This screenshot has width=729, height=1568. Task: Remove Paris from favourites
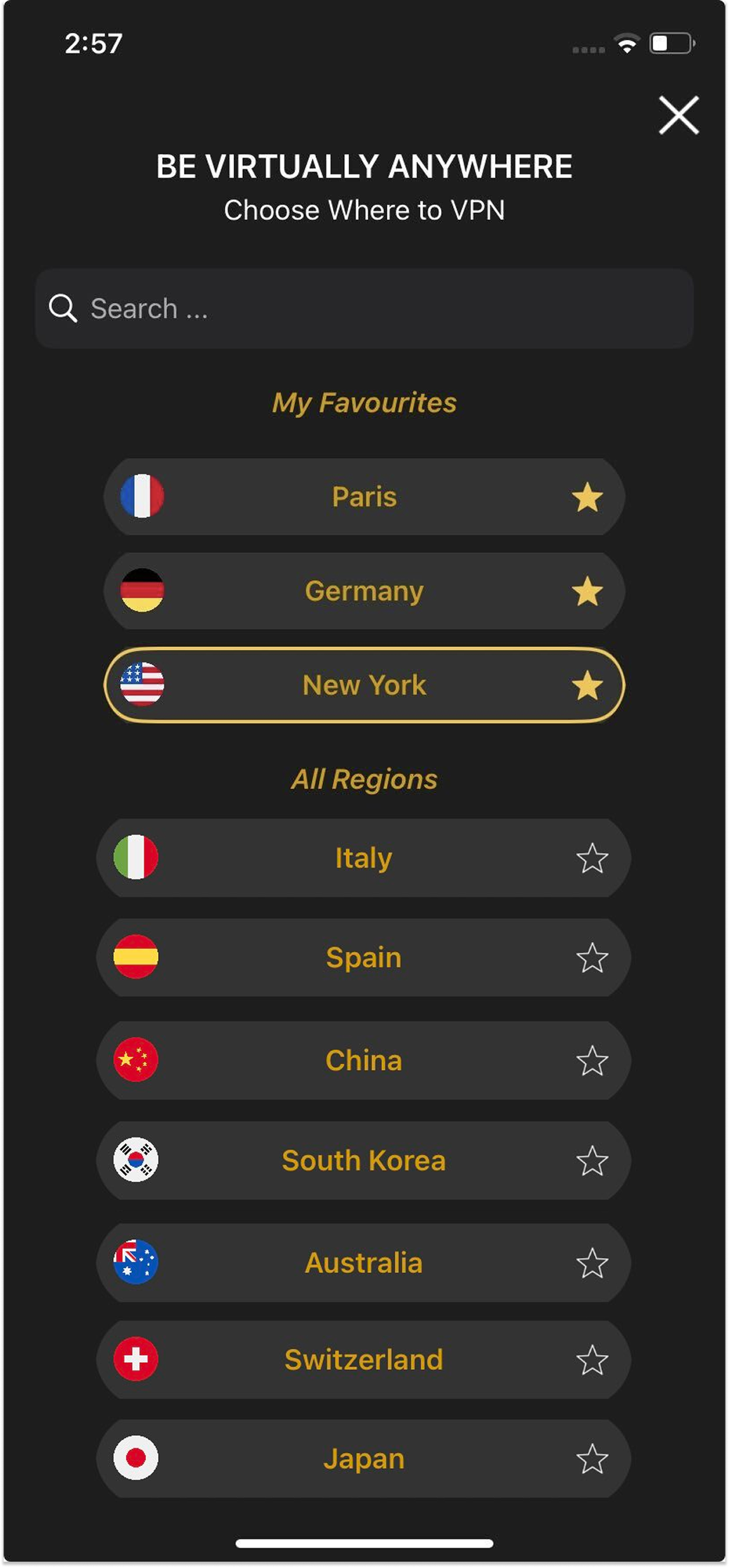click(x=587, y=497)
